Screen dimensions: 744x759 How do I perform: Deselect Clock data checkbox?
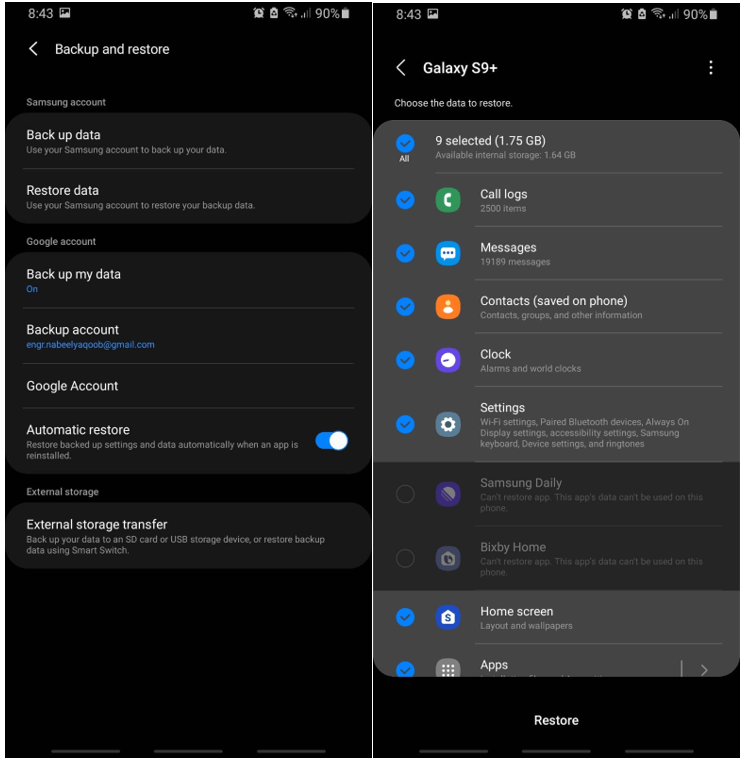pos(405,360)
